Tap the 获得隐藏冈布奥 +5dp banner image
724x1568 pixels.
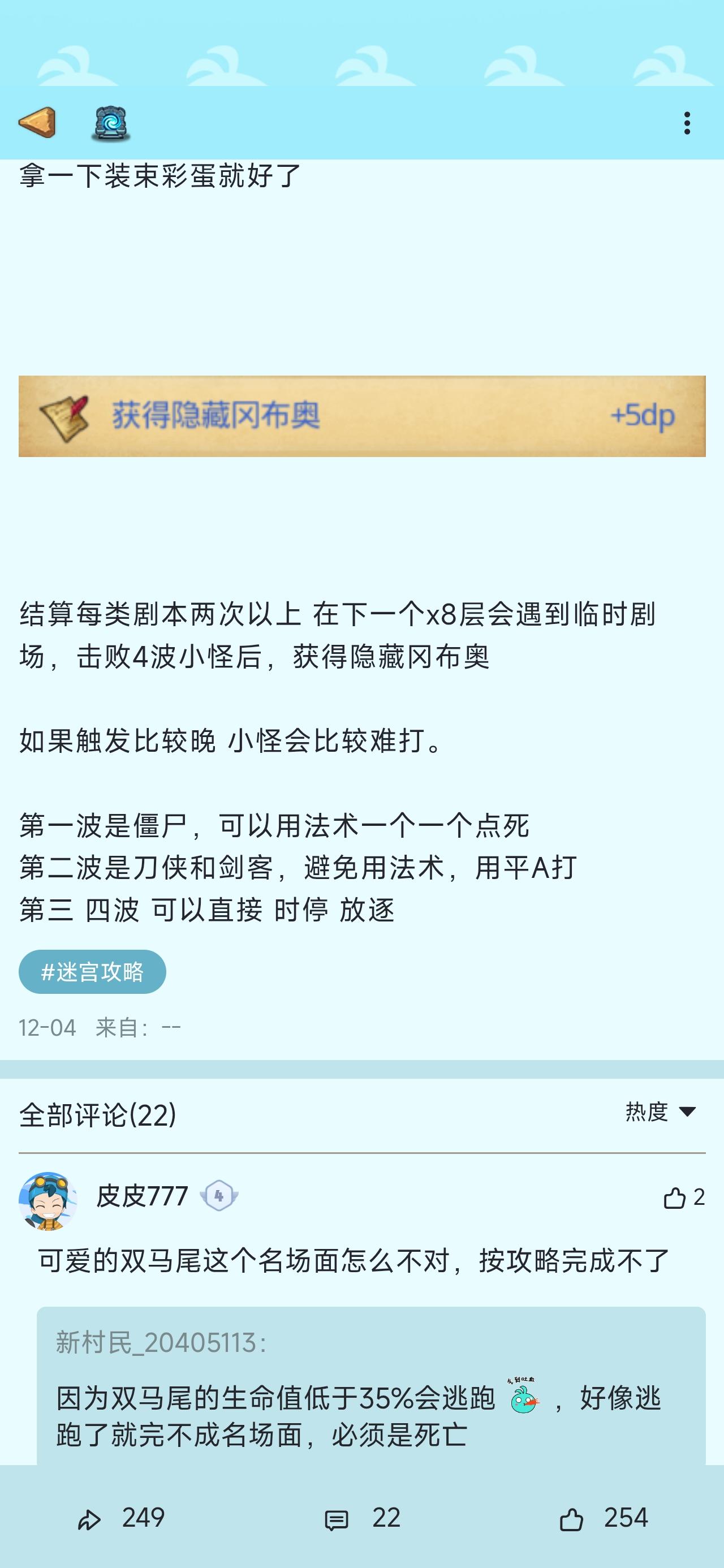pos(361,416)
